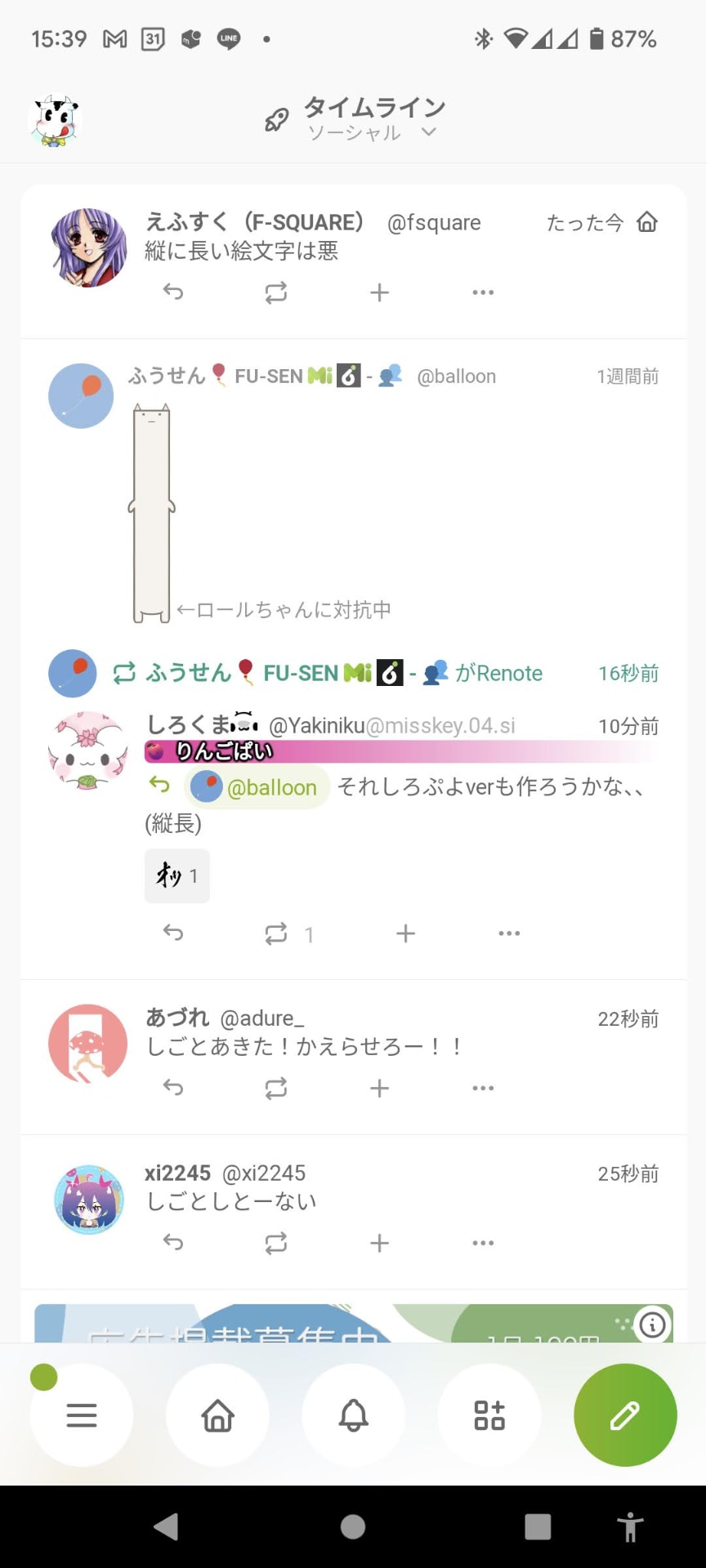The width and height of the screenshot is (706, 1568).
Task: Tap the home visibility icon on えふすく's note
Action: 648,222
